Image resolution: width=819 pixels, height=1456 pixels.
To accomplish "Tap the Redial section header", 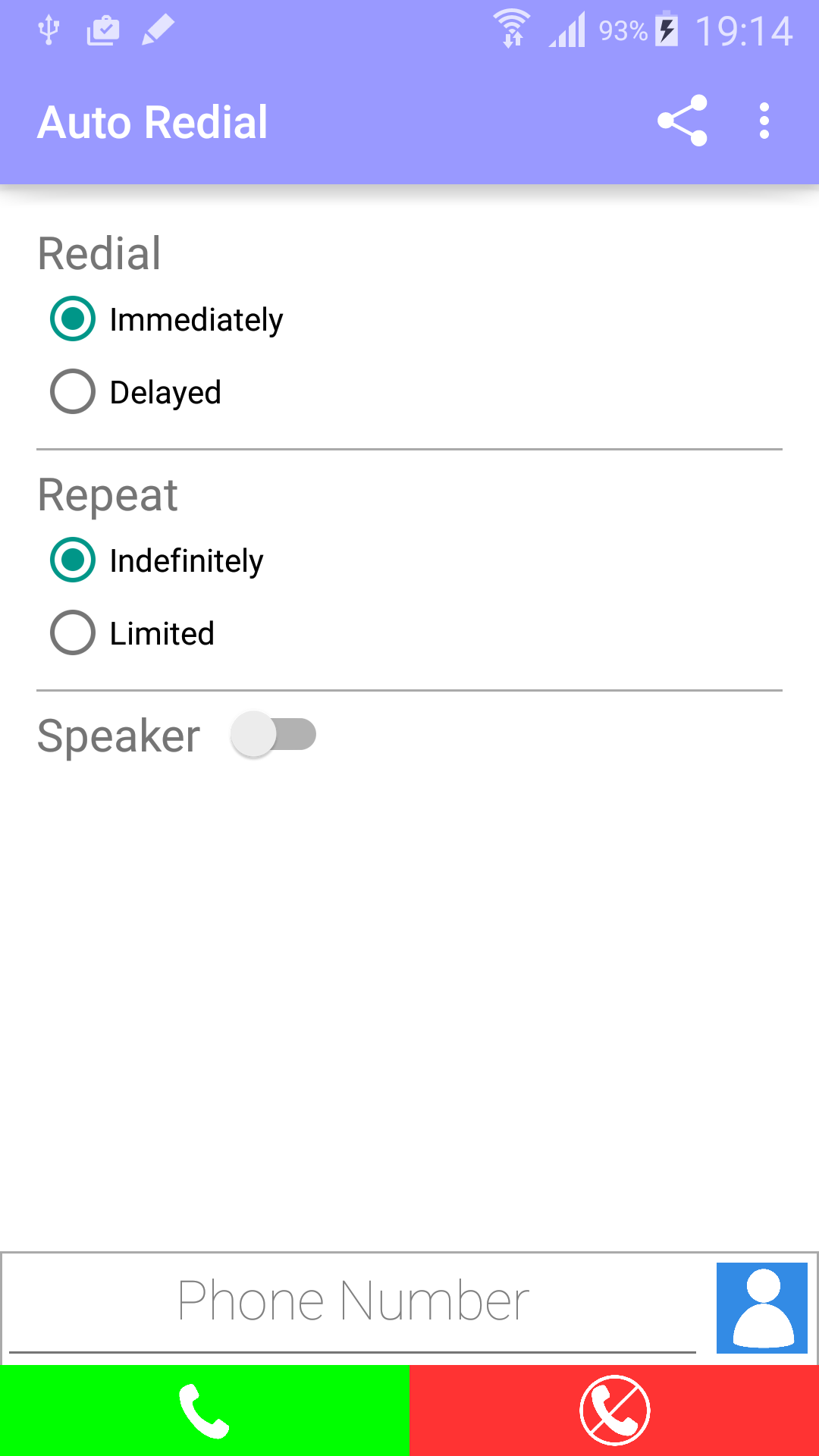I will (99, 254).
